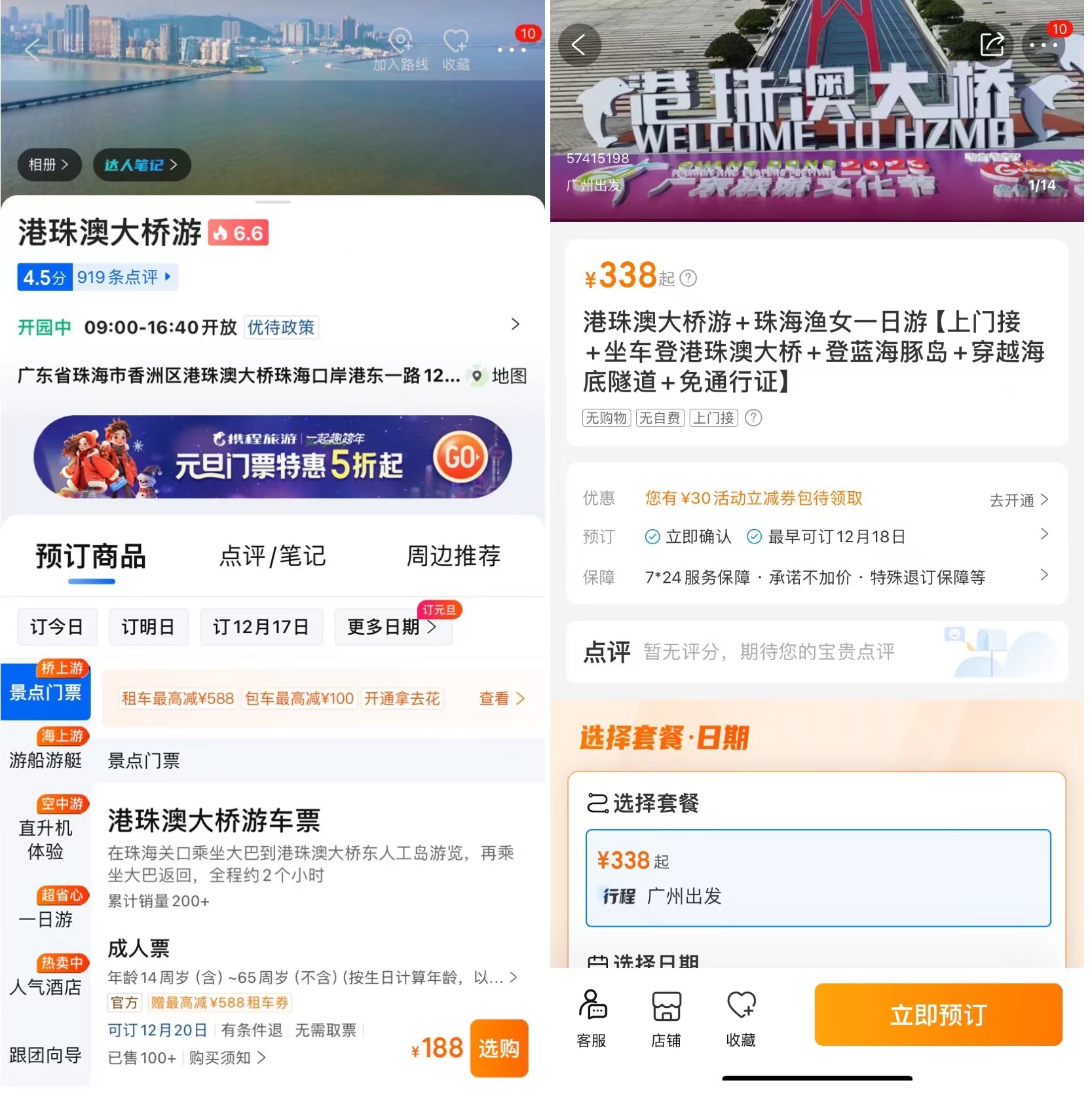View the 优待政策 preferential policy
The width and height of the screenshot is (1092, 1110).
[281, 327]
